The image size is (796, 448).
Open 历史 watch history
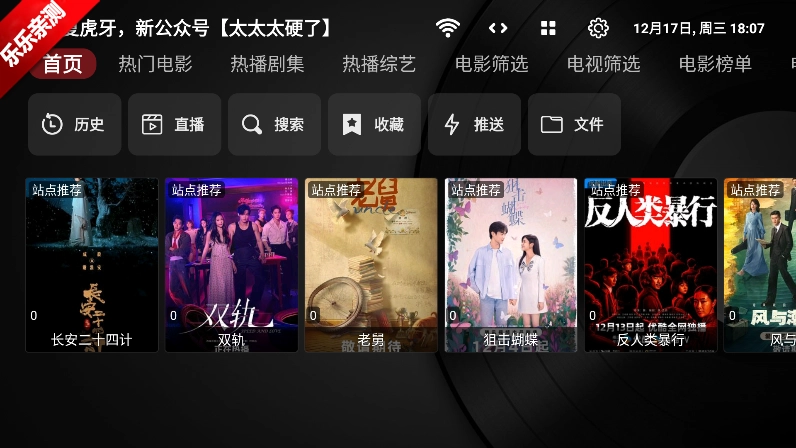click(74, 125)
